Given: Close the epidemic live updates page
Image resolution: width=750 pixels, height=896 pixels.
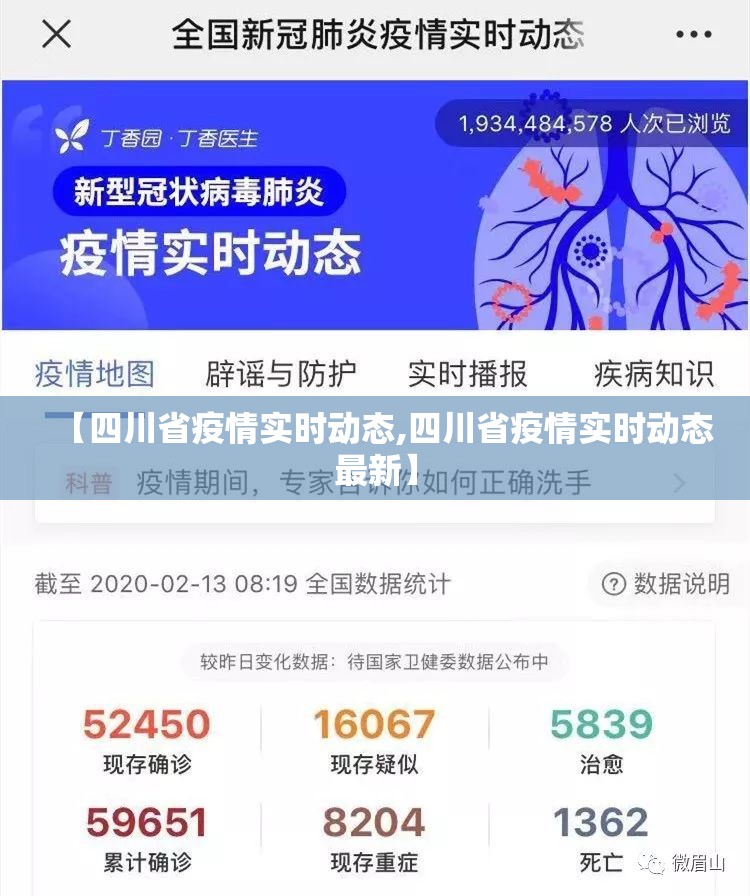Looking at the screenshot, I should (x=57, y=34).
